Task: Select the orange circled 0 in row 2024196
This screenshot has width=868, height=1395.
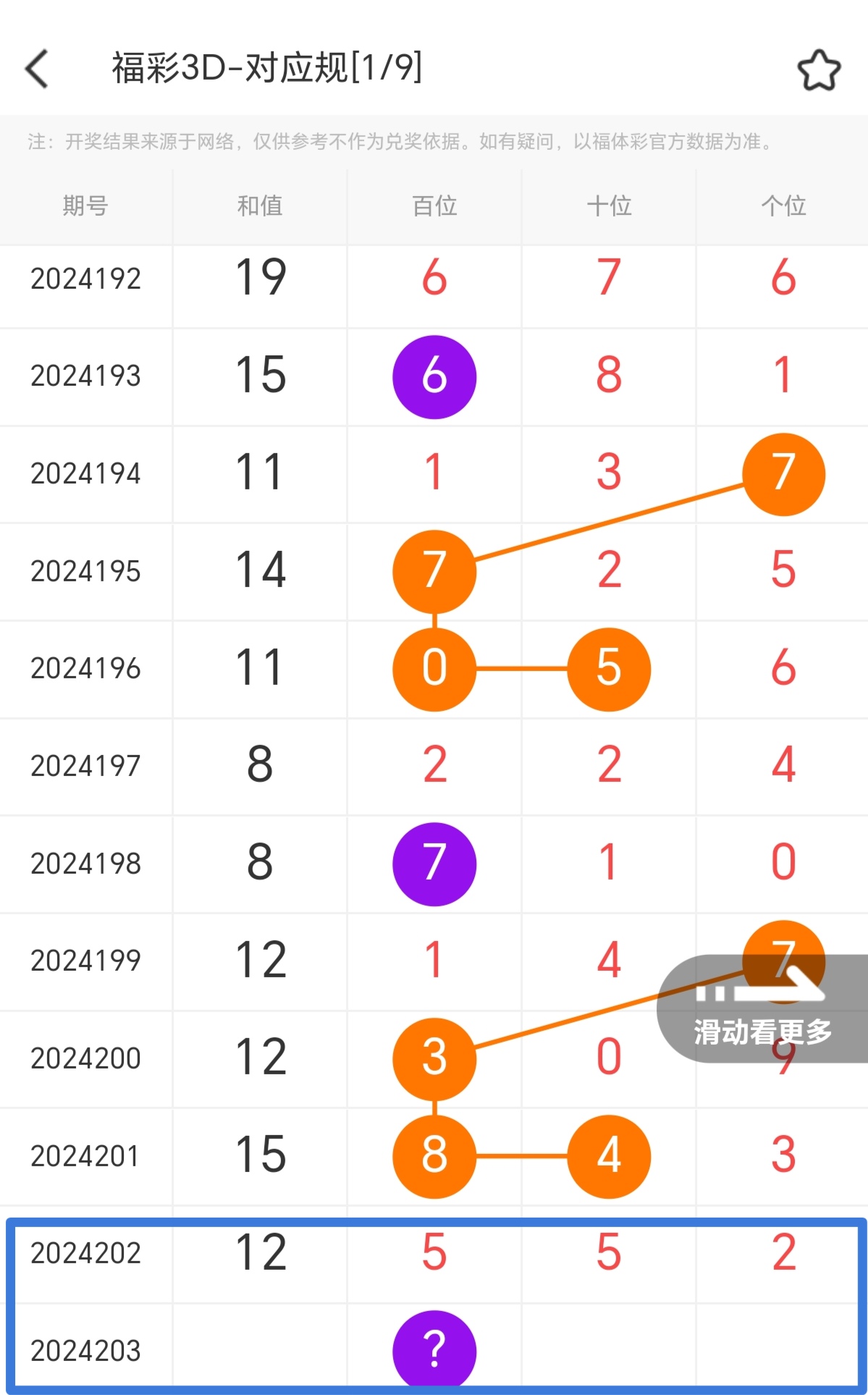Action: (x=434, y=669)
